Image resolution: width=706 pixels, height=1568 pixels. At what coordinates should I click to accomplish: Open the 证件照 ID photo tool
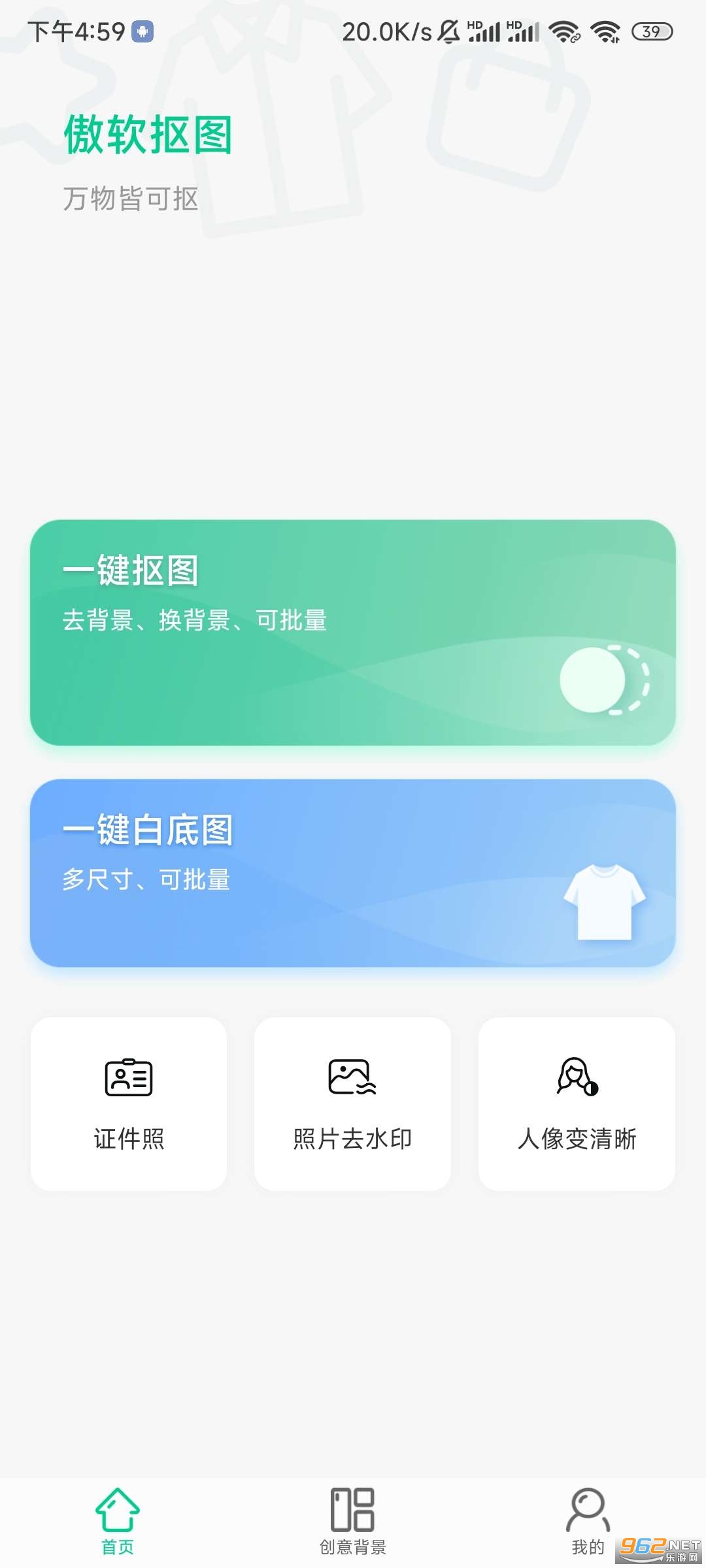click(x=129, y=1103)
